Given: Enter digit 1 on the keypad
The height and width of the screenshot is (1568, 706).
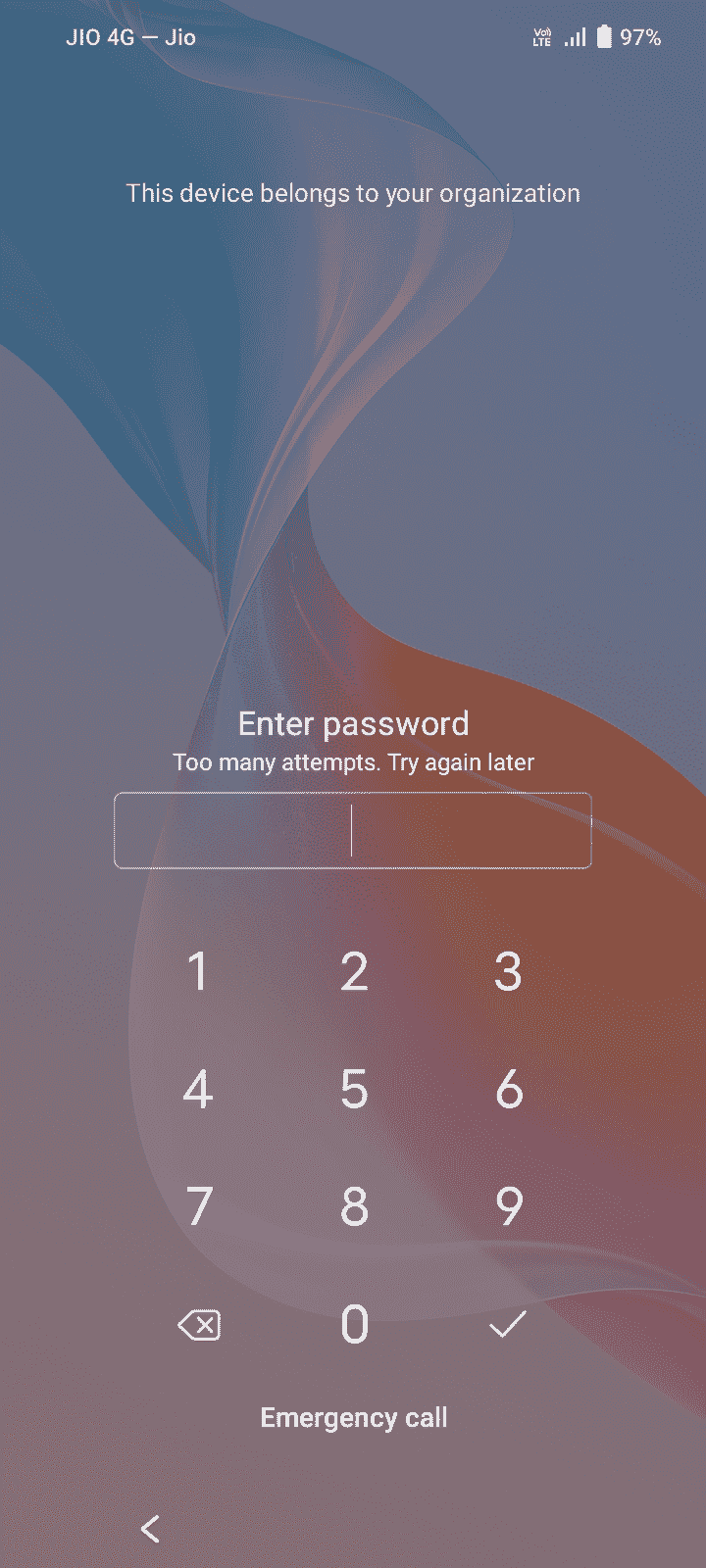Looking at the screenshot, I should (x=198, y=971).
